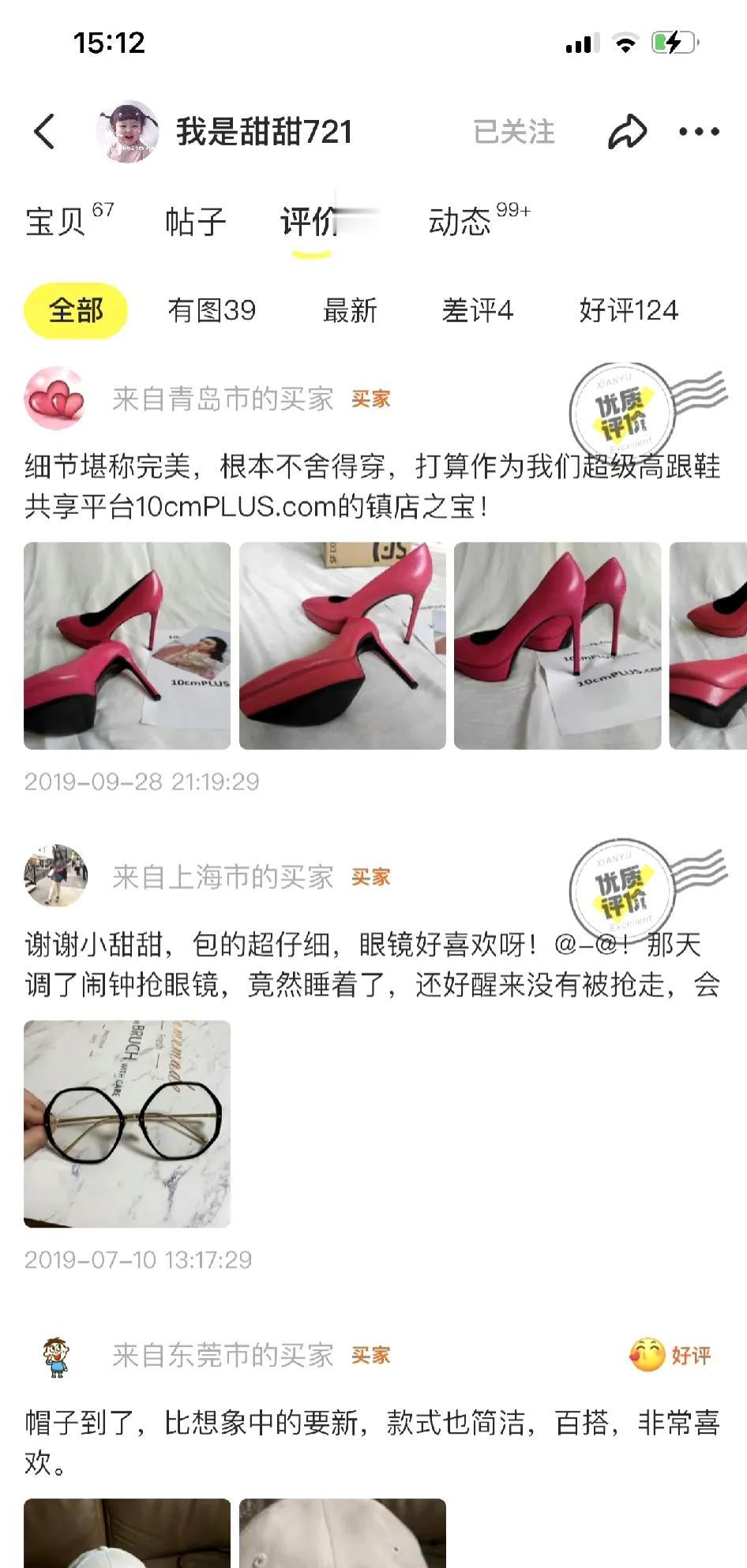Select the 全部 filter chip

click(76, 310)
